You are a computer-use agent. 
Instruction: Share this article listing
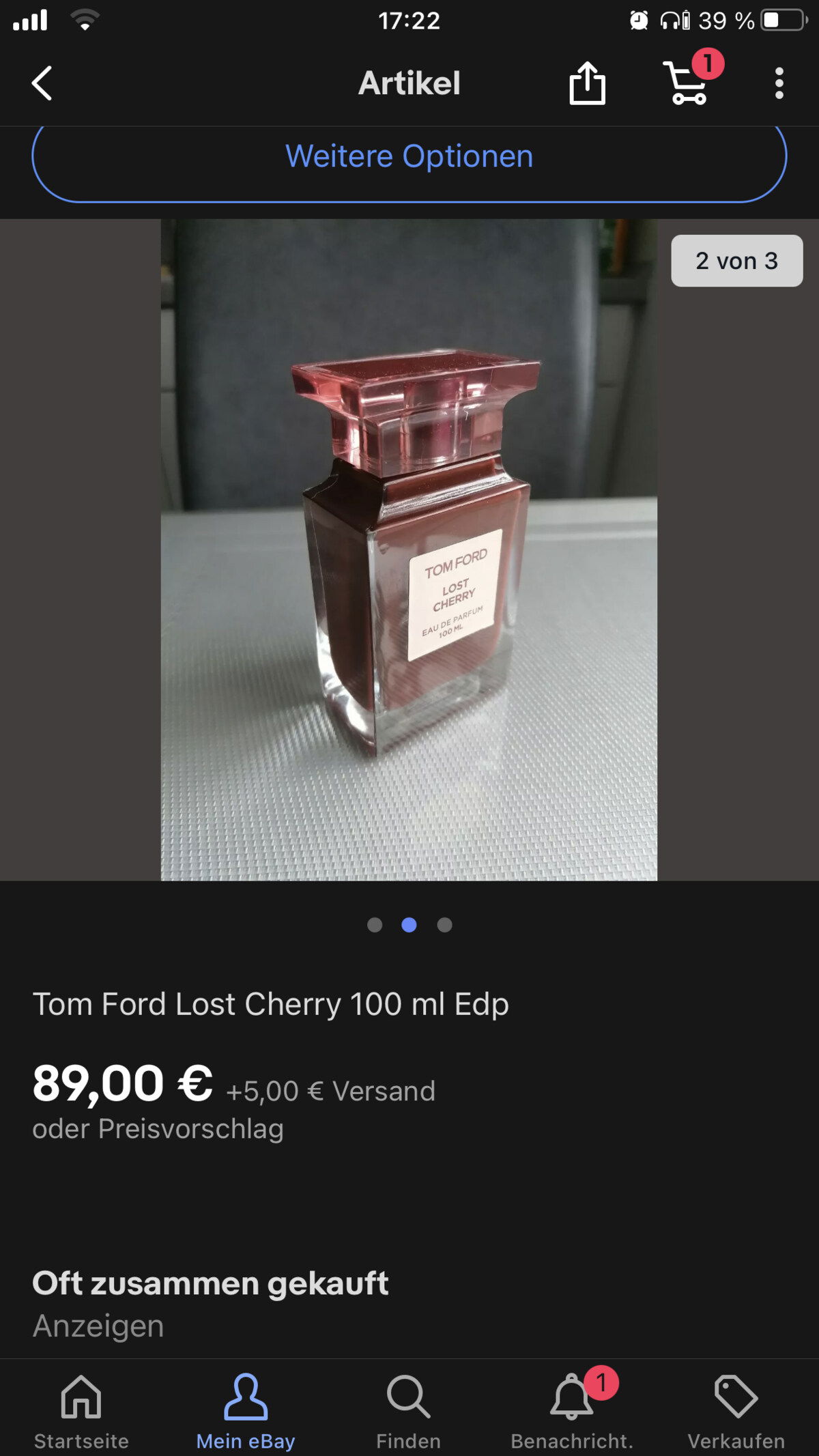coord(587,83)
